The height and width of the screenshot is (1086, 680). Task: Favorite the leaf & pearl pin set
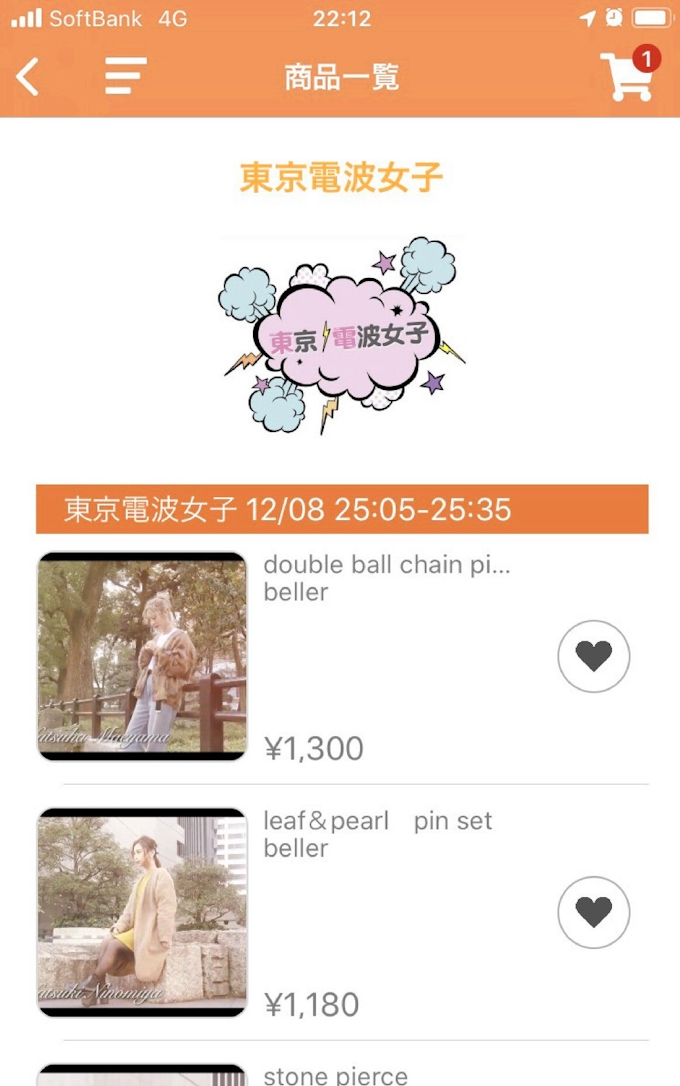click(x=593, y=912)
